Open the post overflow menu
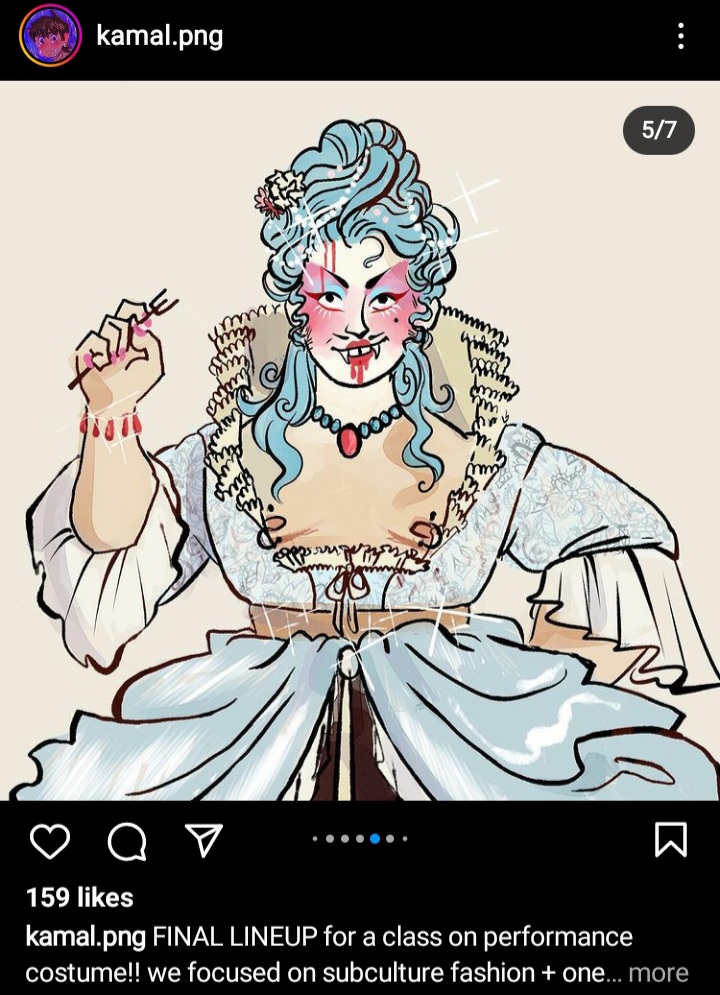Image resolution: width=720 pixels, height=995 pixels. (x=680, y=37)
